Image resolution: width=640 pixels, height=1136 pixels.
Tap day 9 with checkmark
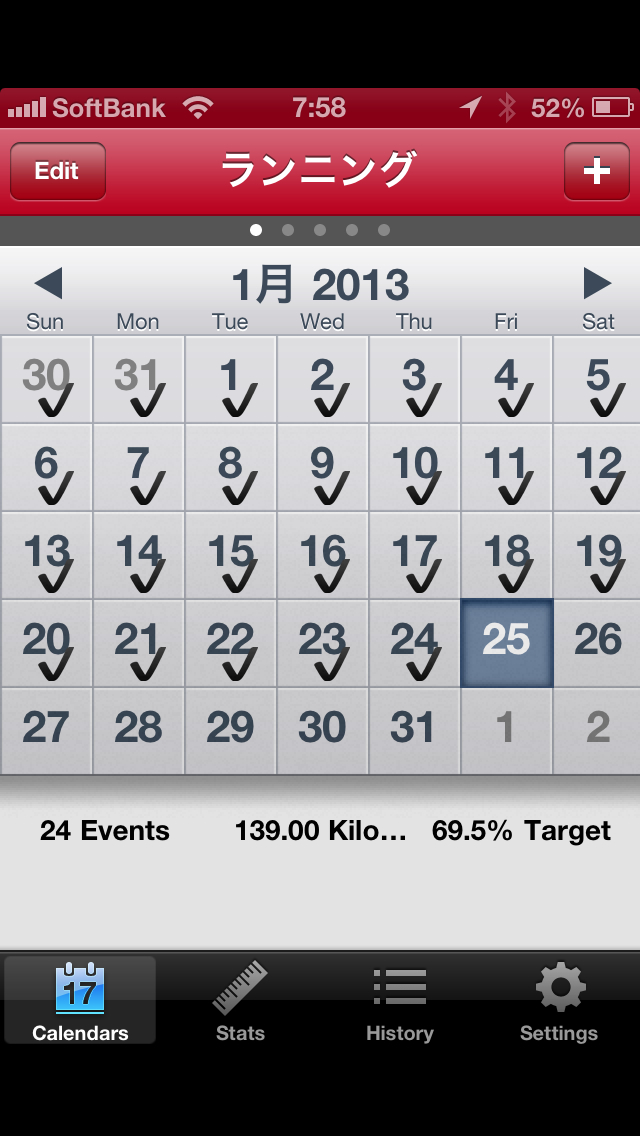point(322,467)
